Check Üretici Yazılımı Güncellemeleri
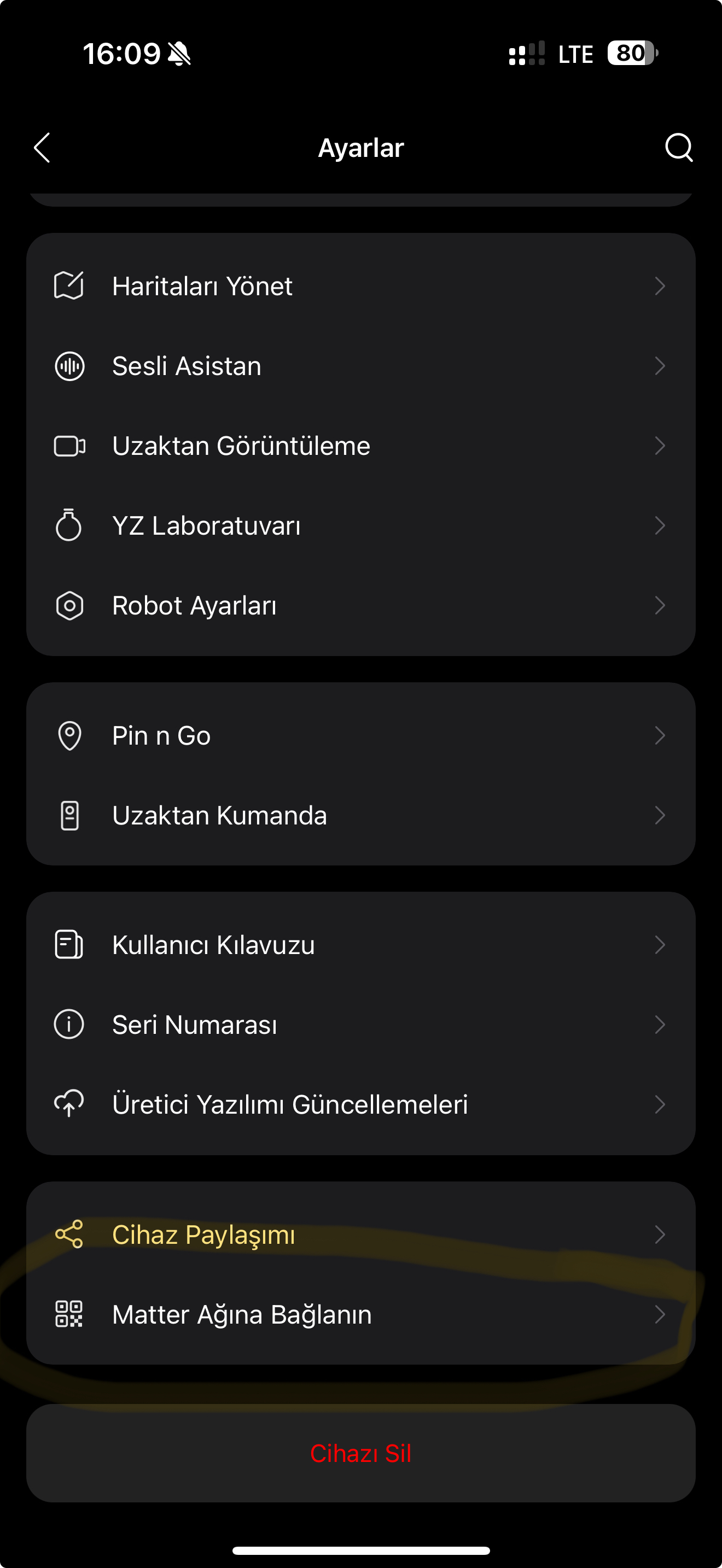The image size is (722, 1568). coord(361,1104)
